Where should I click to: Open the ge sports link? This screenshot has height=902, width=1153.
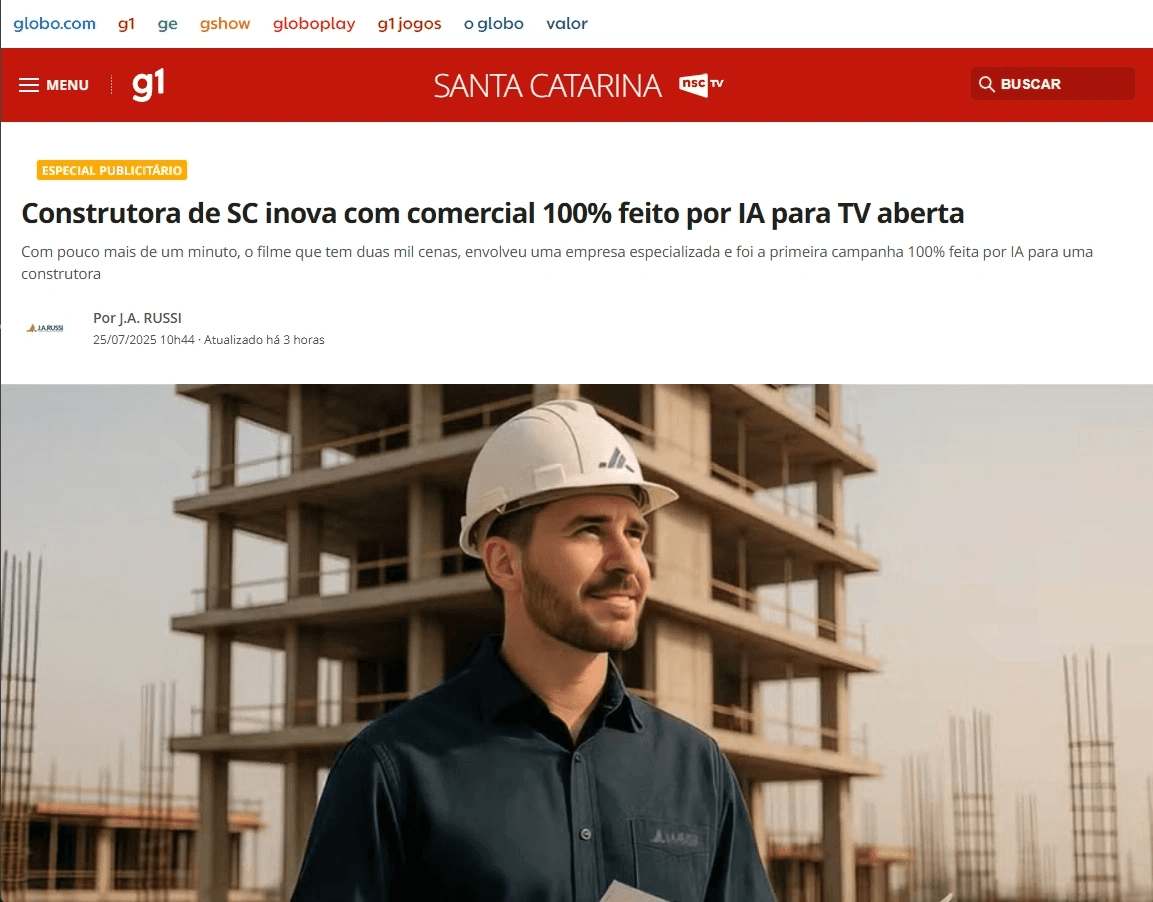coord(167,24)
